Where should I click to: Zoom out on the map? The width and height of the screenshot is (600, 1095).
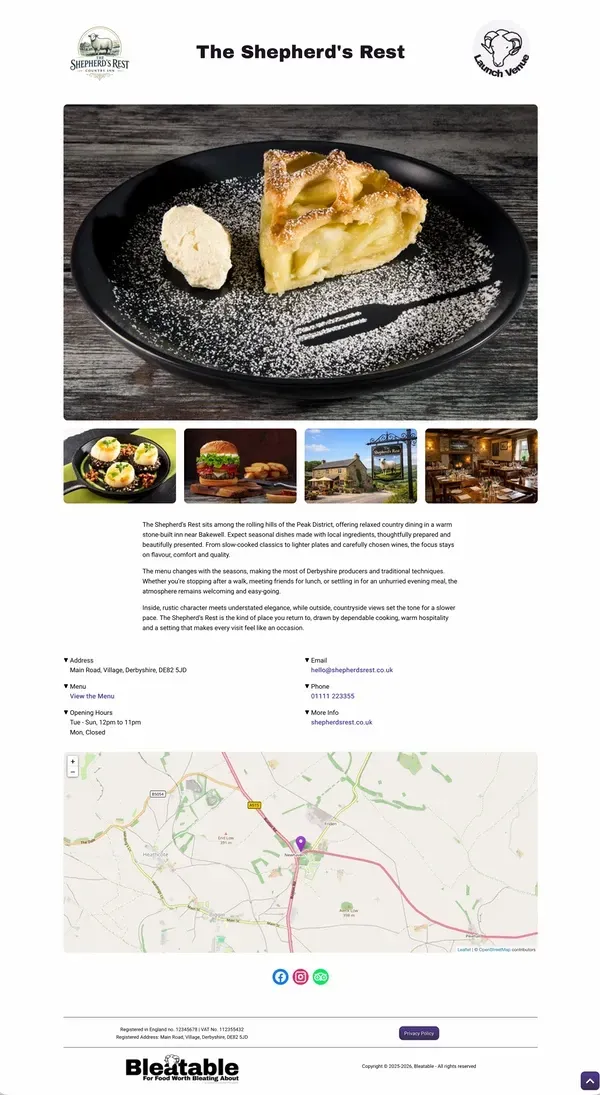point(73,772)
